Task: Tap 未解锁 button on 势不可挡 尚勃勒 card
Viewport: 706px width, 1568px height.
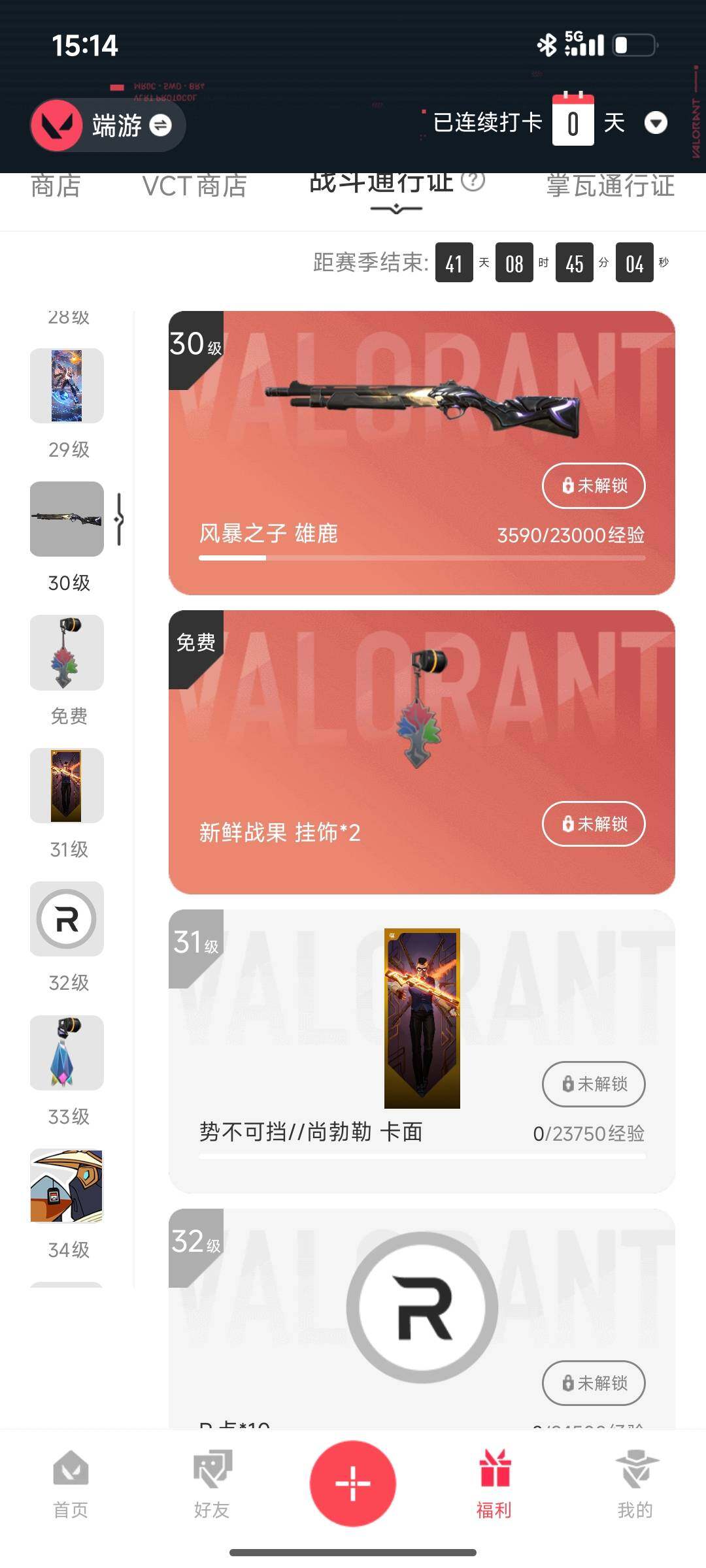Action: (594, 1084)
